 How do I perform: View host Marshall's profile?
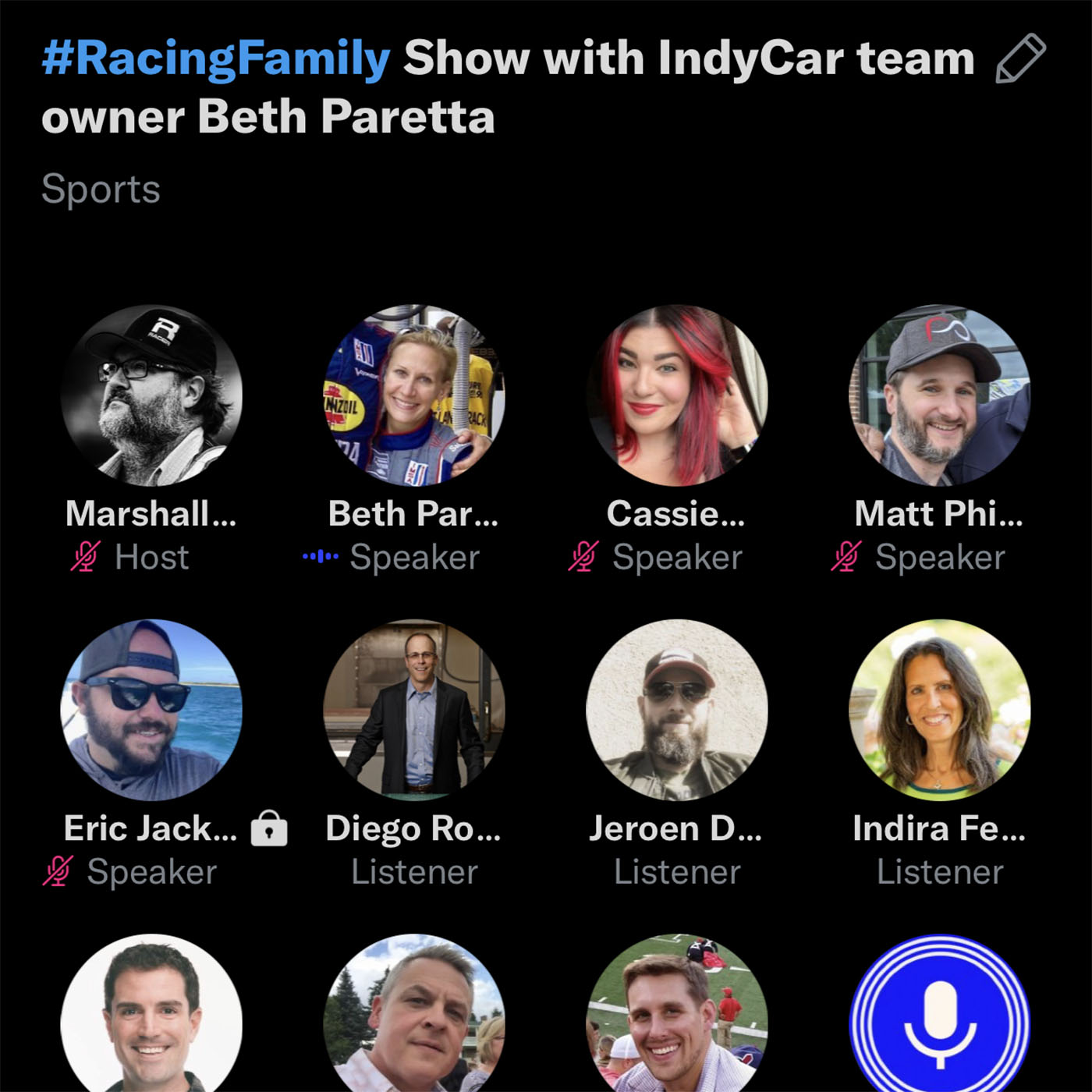tap(151, 395)
